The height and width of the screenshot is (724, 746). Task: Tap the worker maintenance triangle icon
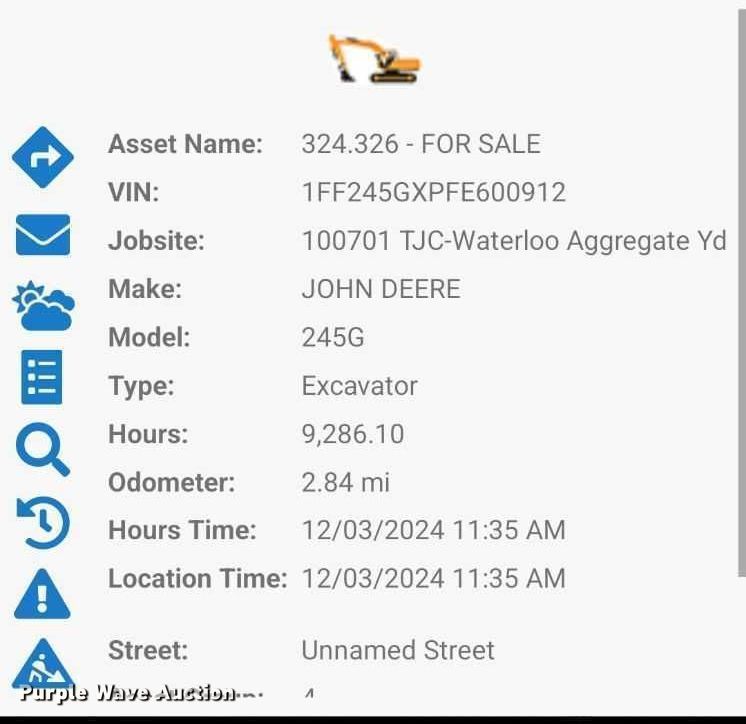point(42,665)
